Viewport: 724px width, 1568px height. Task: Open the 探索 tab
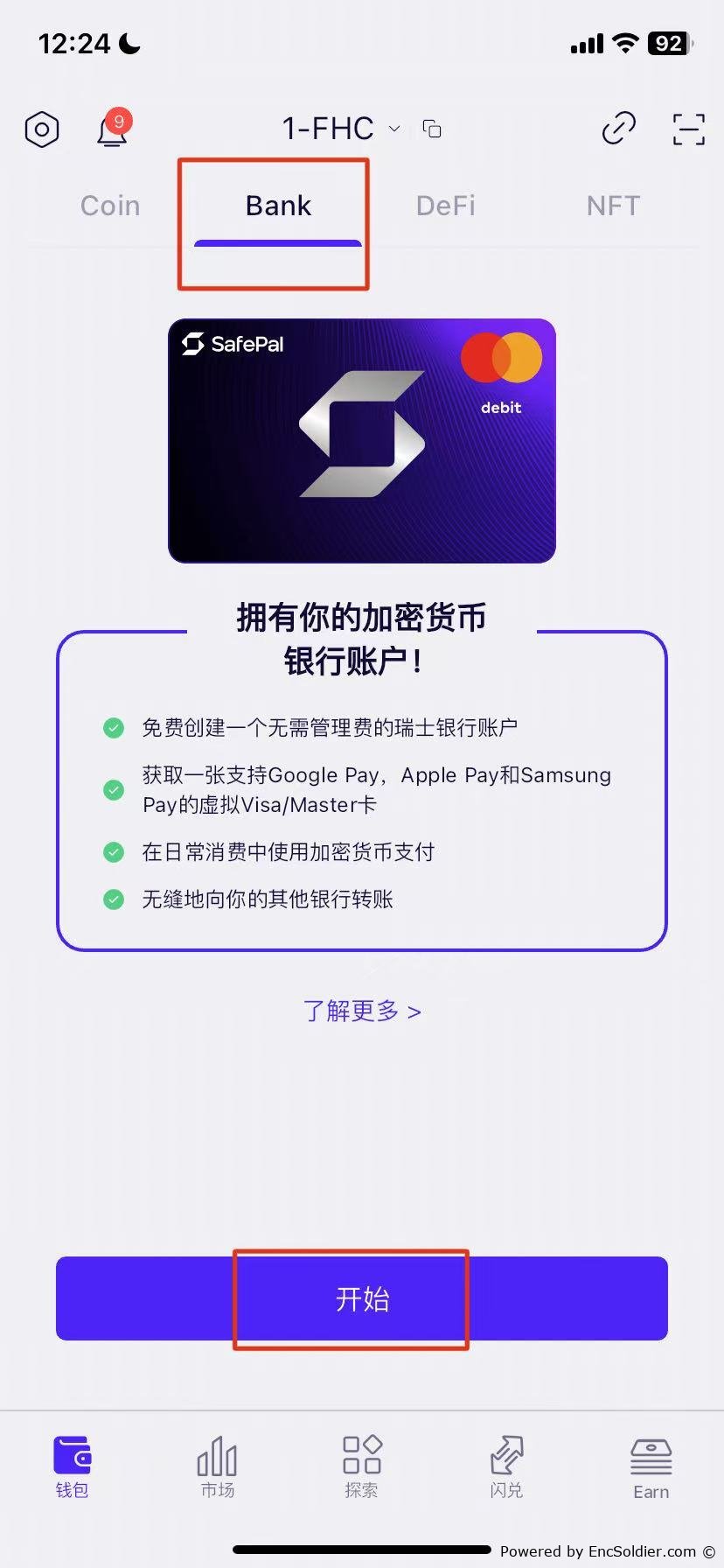(x=362, y=1467)
